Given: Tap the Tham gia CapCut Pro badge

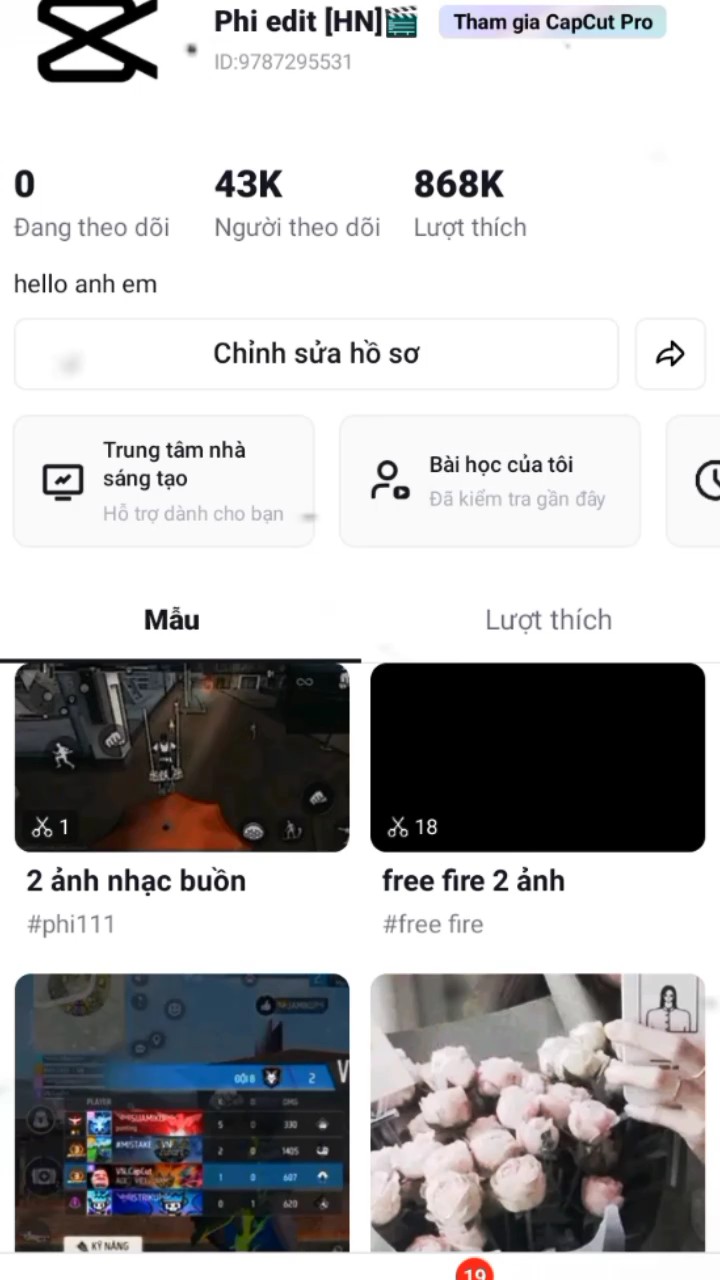Looking at the screenshot, I should tap(552, 22).
